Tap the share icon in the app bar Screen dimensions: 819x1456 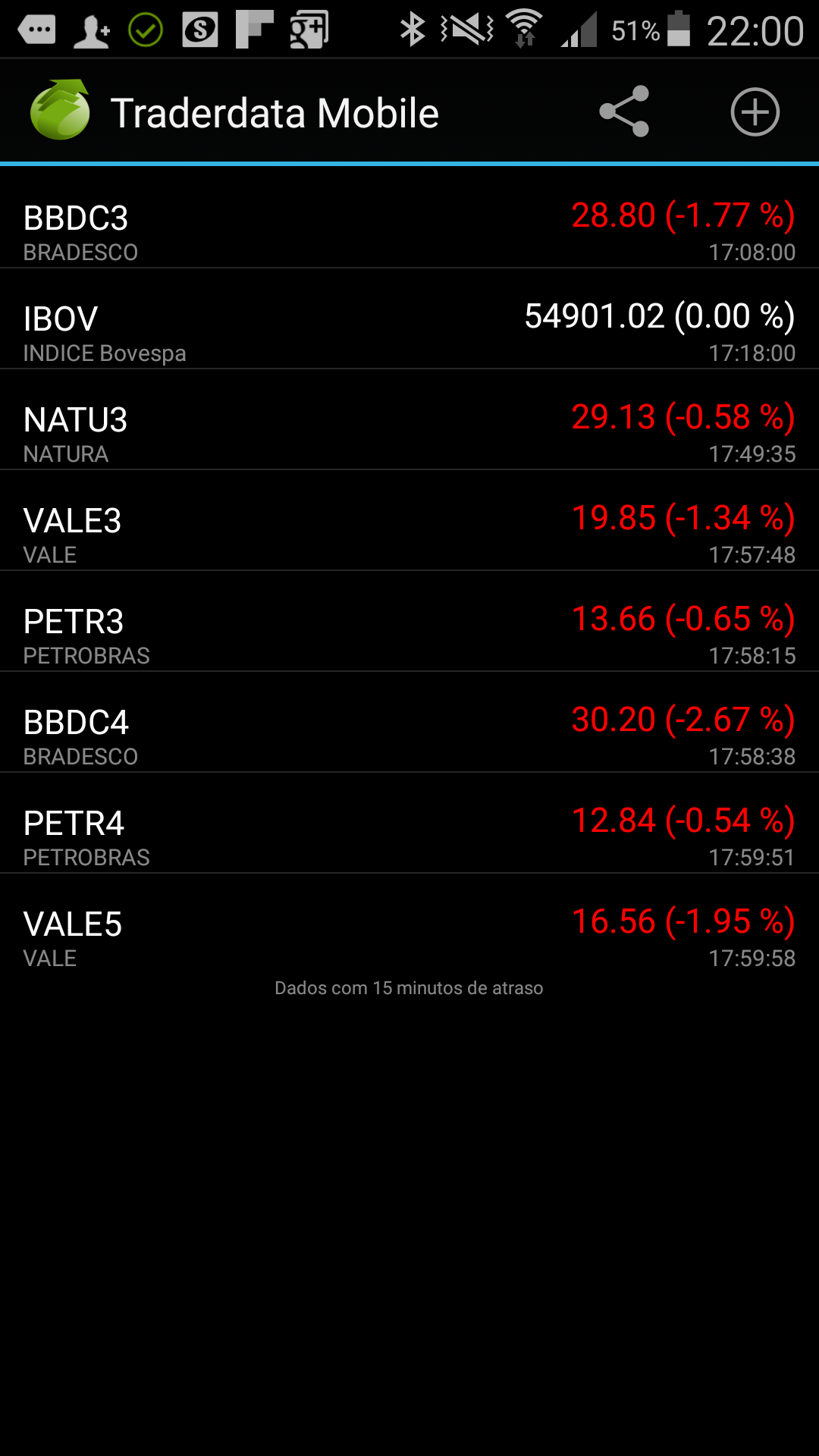[624, 112]
